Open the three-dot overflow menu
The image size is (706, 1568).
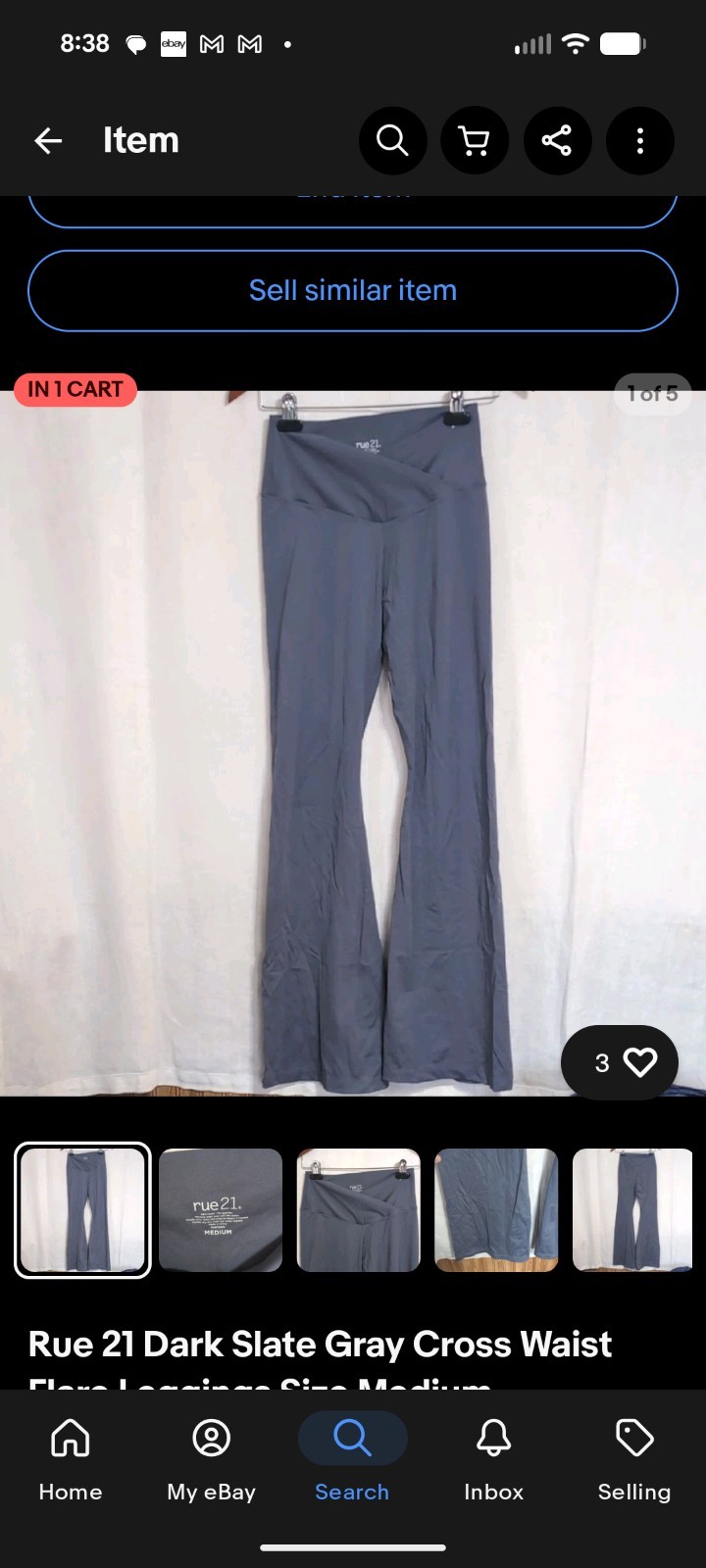point(639,141)
